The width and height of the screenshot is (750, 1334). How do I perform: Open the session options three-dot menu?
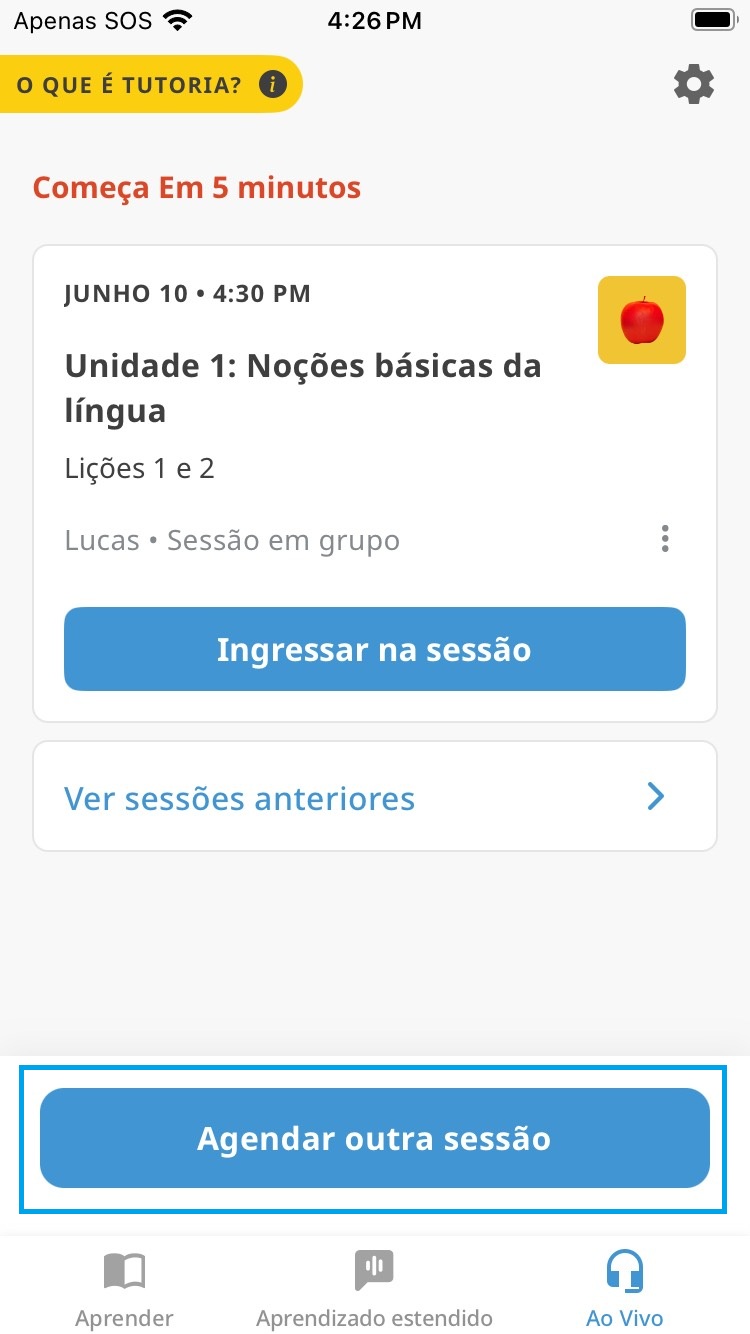(665, 538)
